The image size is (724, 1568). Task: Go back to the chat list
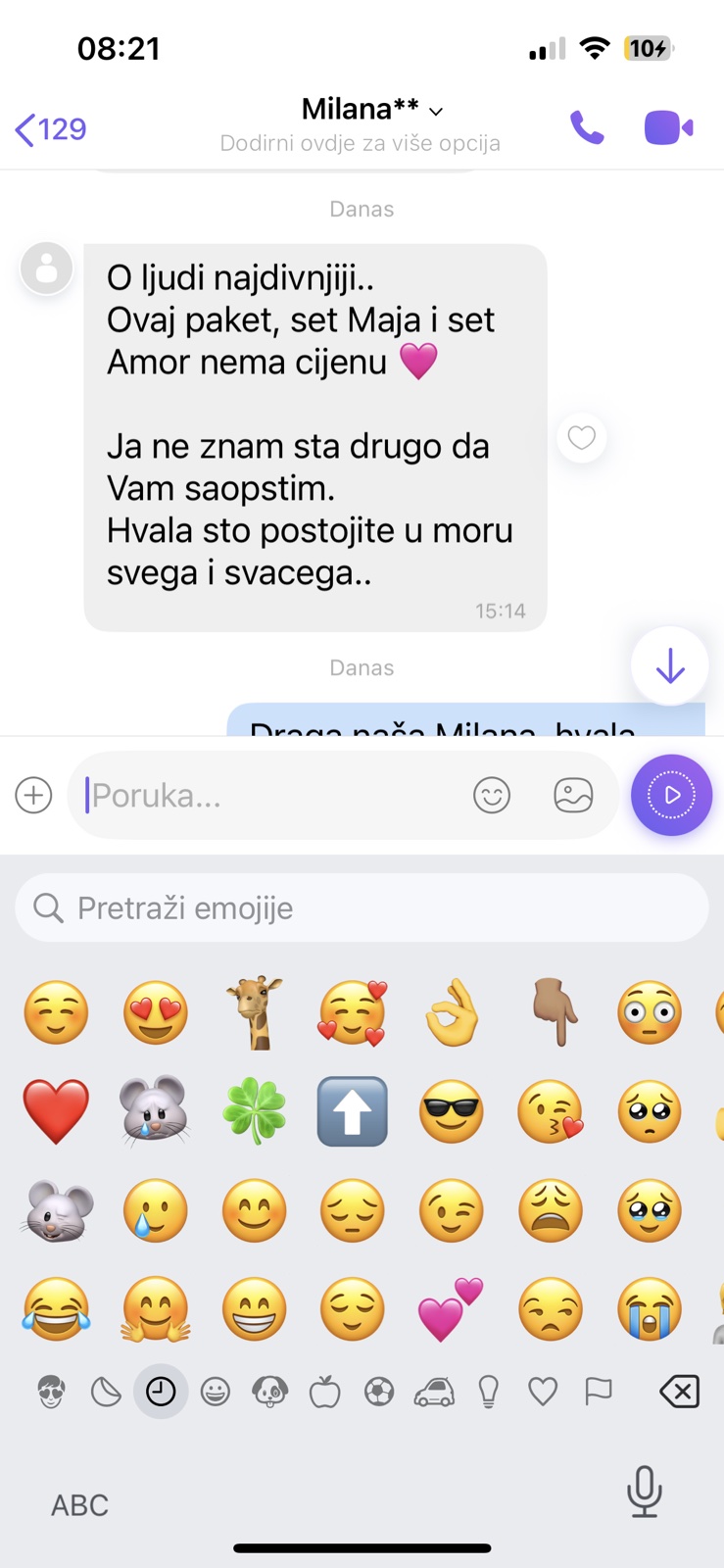(51, 128)
